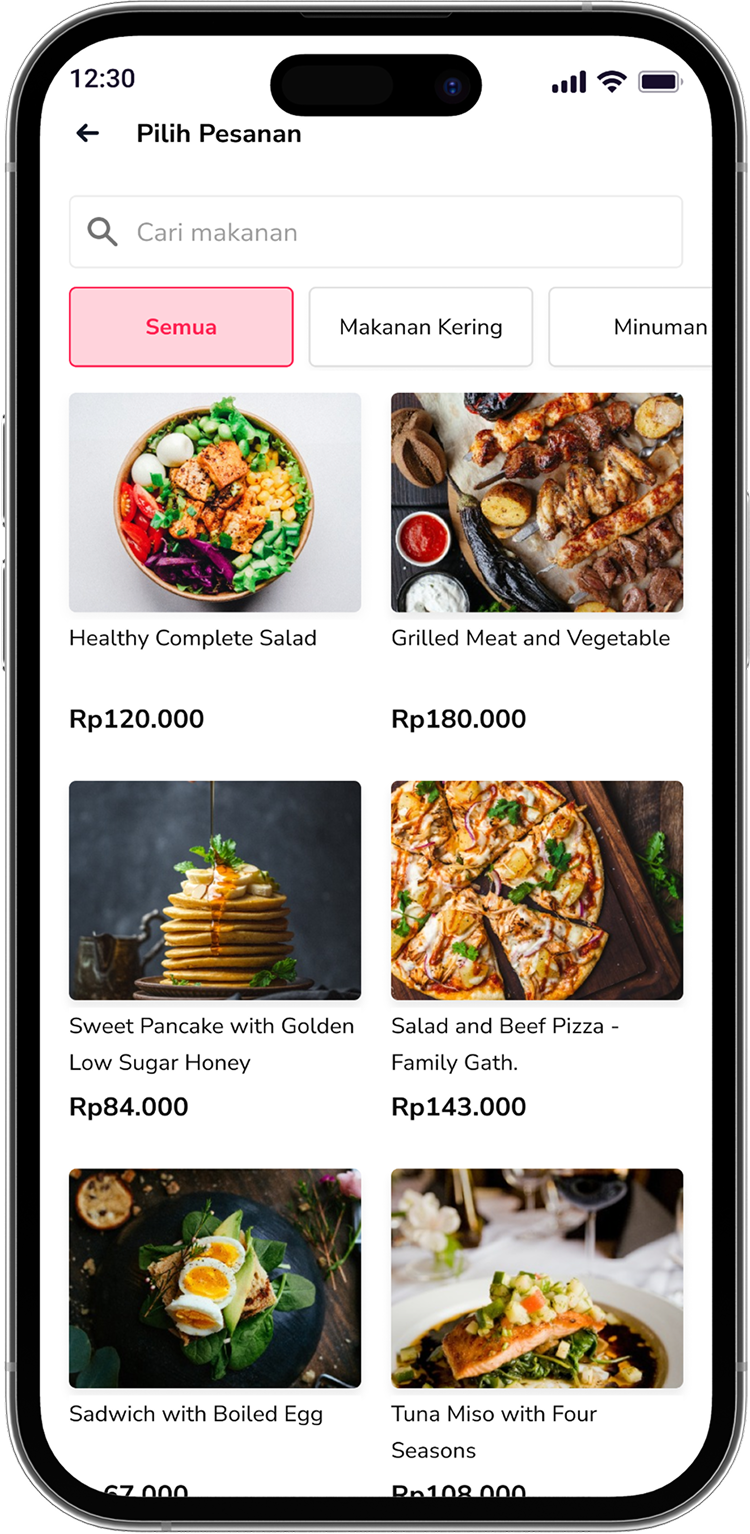Image resolution: width=750 pixels, height=1534 pixels.
Task: Open Salad and Beef Pizza item
Action: click(537, 890)
